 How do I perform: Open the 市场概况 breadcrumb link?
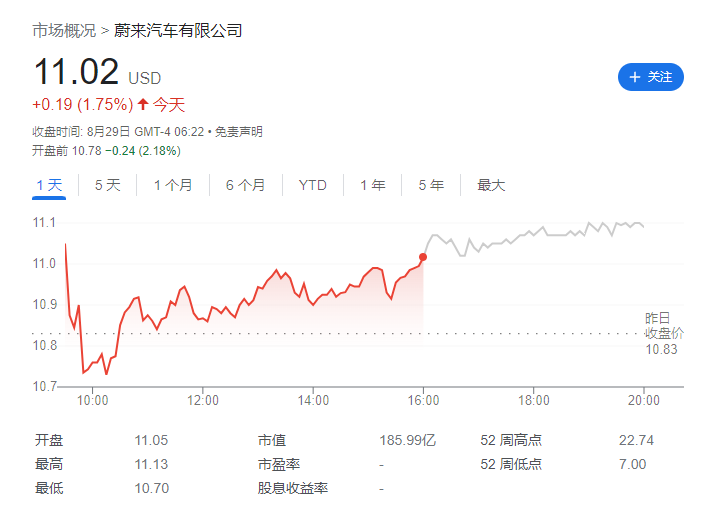pos(64,30)
